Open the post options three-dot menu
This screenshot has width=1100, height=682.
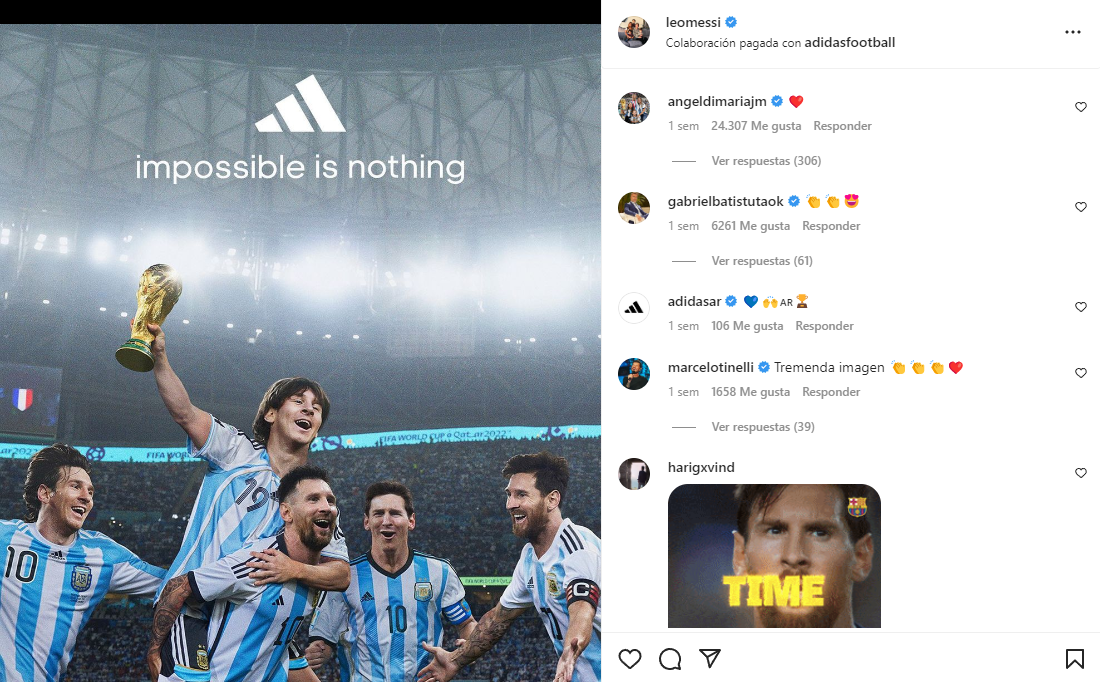point(1072,32)
